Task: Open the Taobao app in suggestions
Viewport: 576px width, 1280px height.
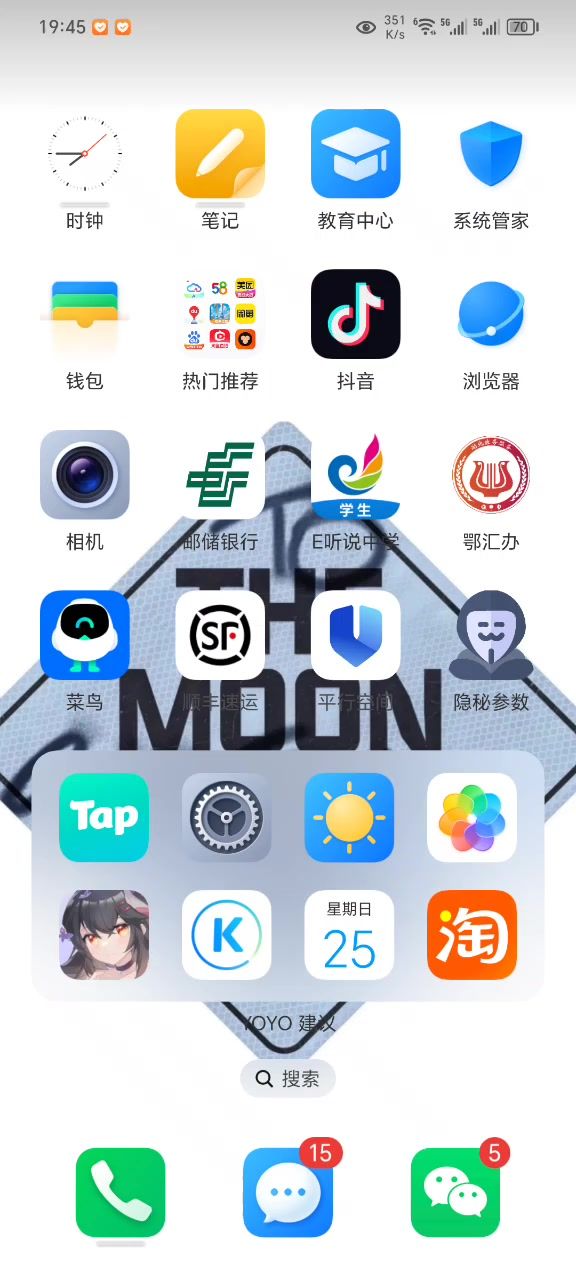Action: 472,935
